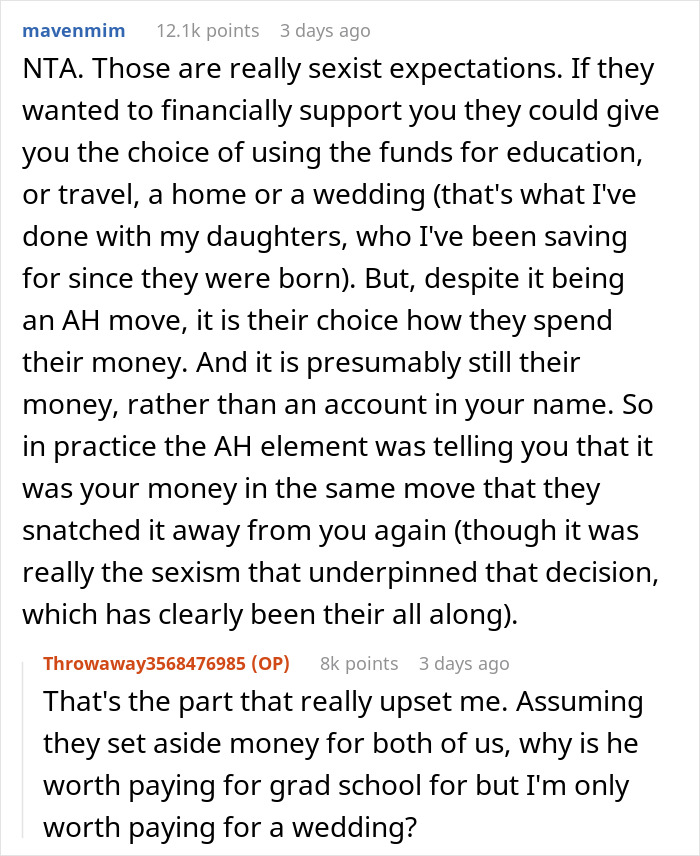
Task: Open Throwaway3568476985's profile
Action: [145, 663]
